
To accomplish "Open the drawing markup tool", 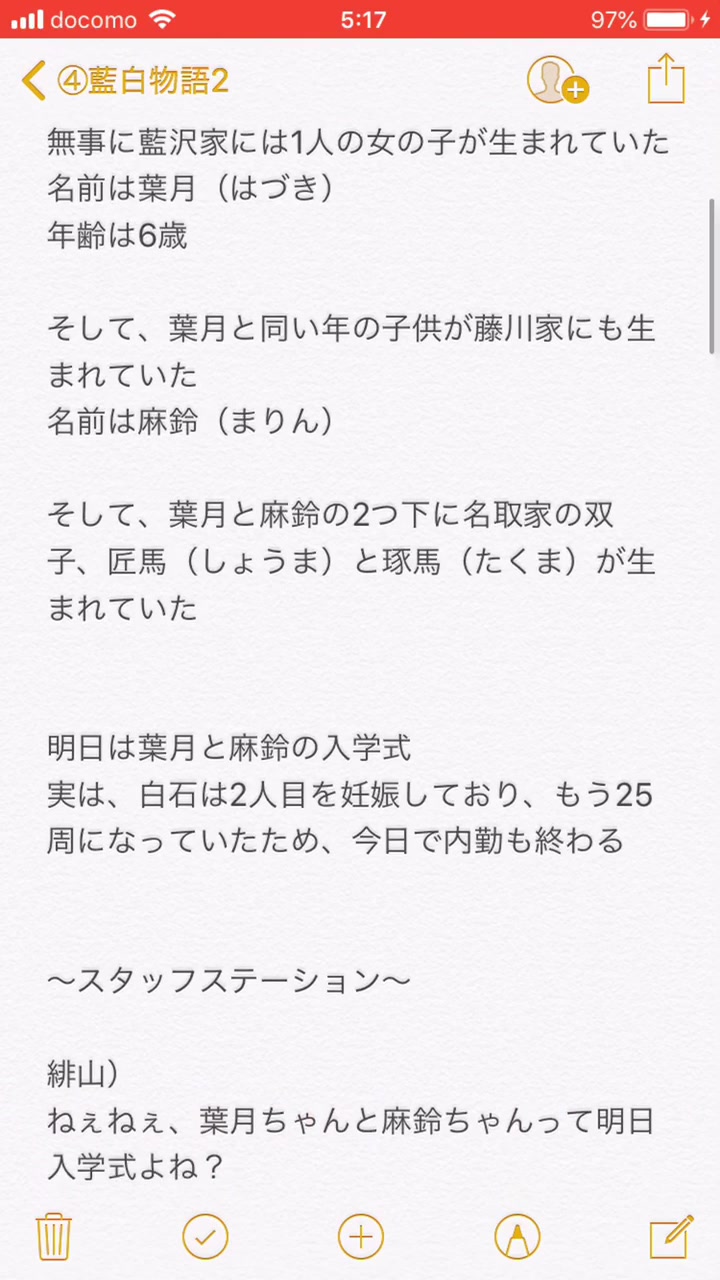I will pyautogui.click(x=517, y=1236).
